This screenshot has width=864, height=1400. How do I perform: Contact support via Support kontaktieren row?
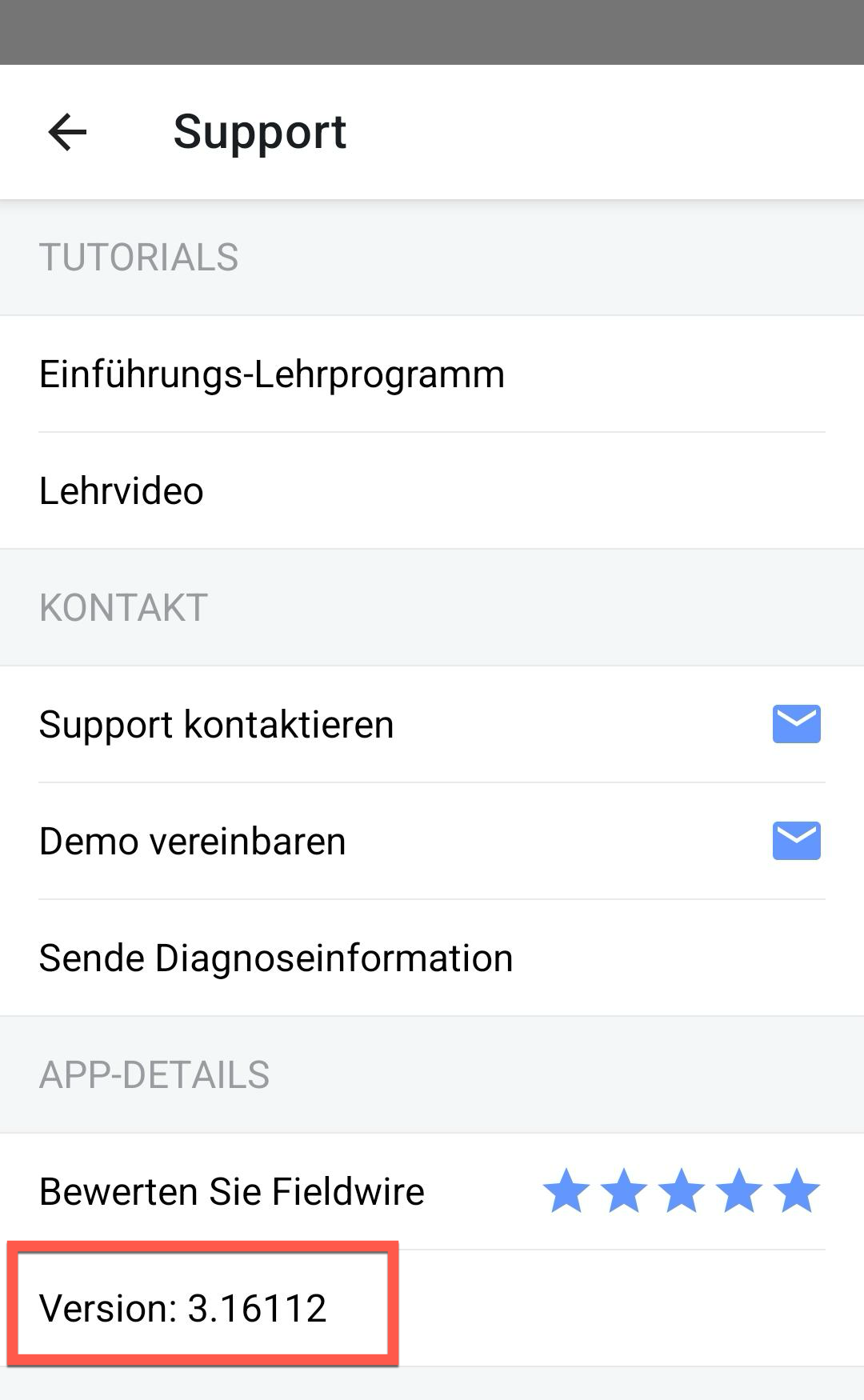[x=216, y=724]
